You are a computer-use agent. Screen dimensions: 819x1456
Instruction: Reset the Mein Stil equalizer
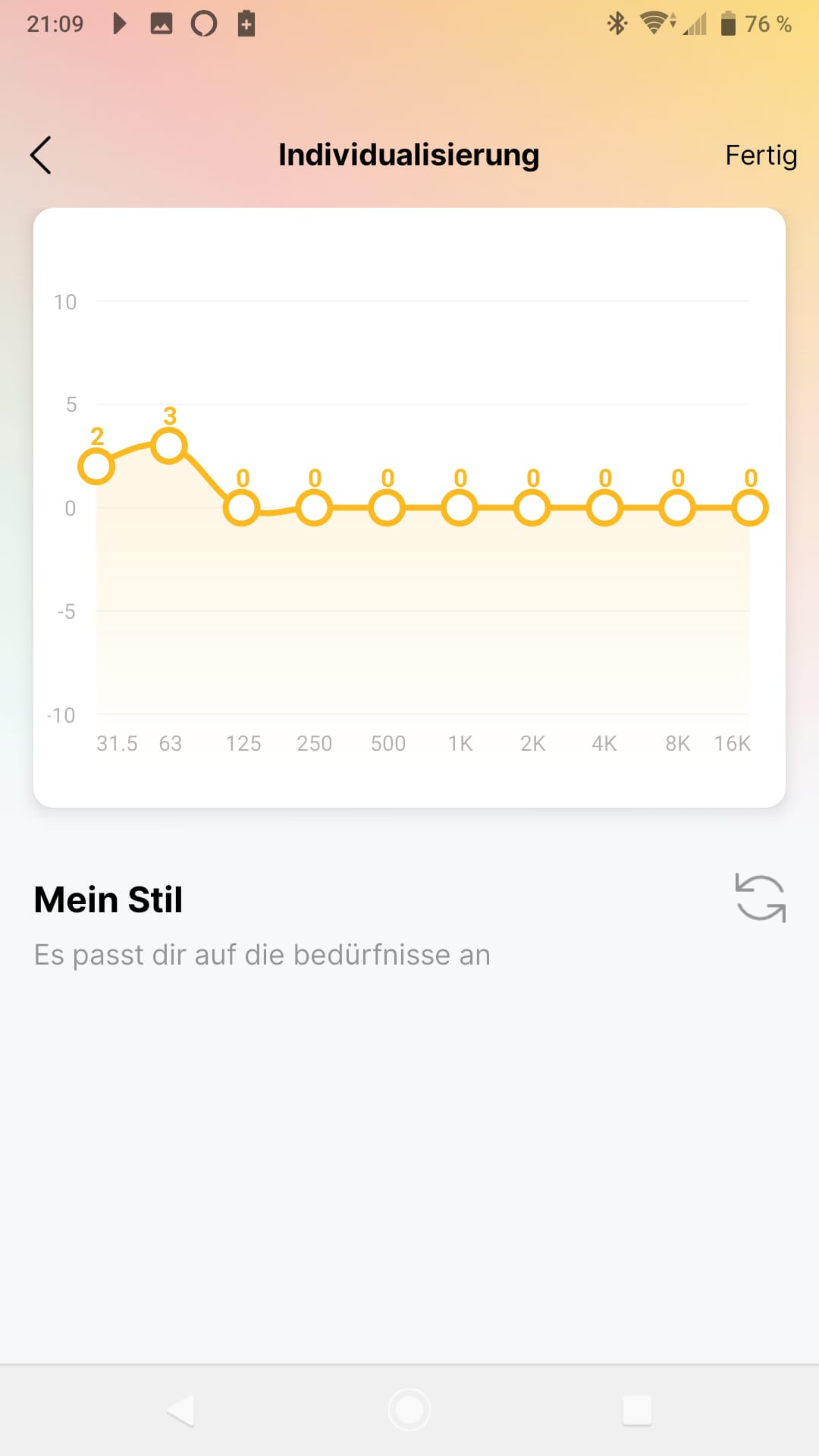pos(760,899)
